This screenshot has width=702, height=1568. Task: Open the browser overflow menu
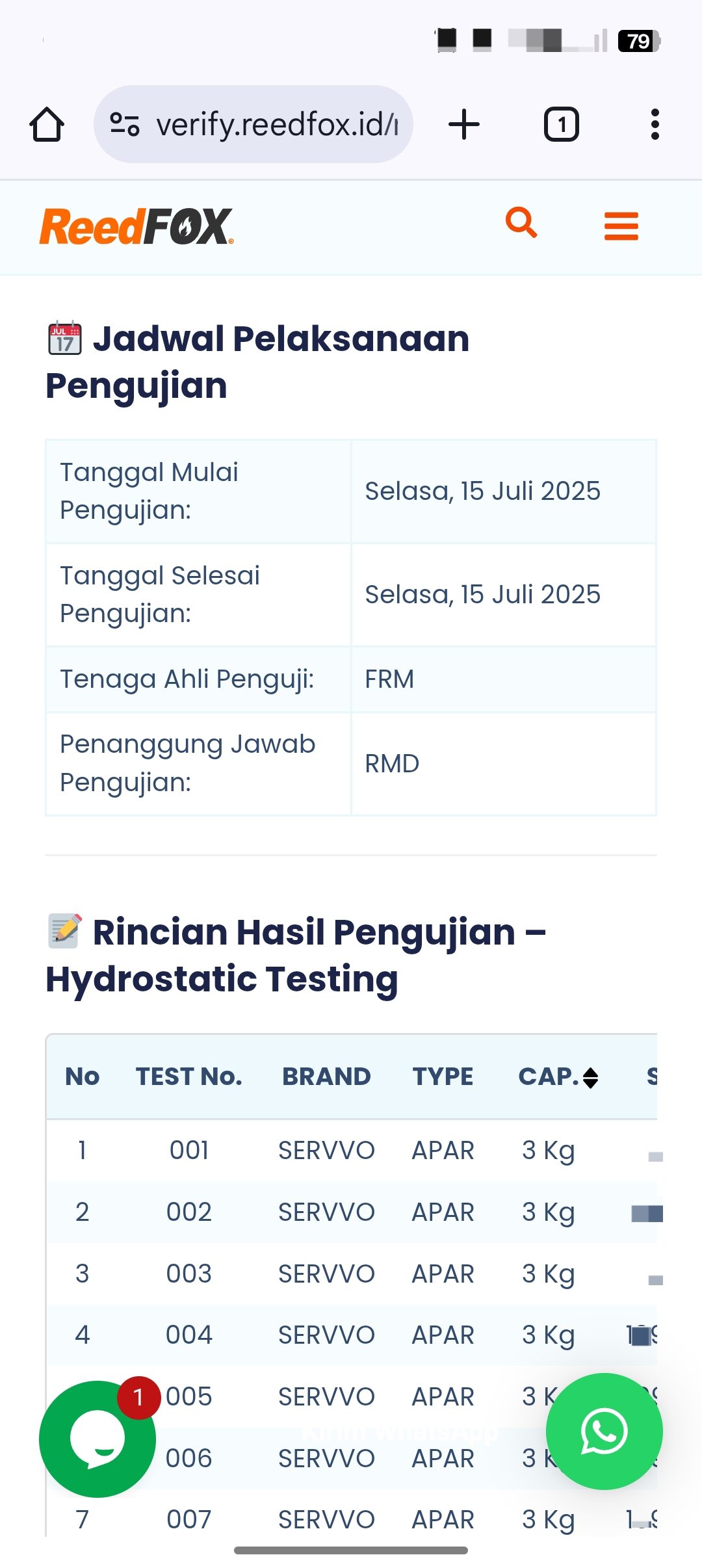pyautogui.click(x=655, y=124)
